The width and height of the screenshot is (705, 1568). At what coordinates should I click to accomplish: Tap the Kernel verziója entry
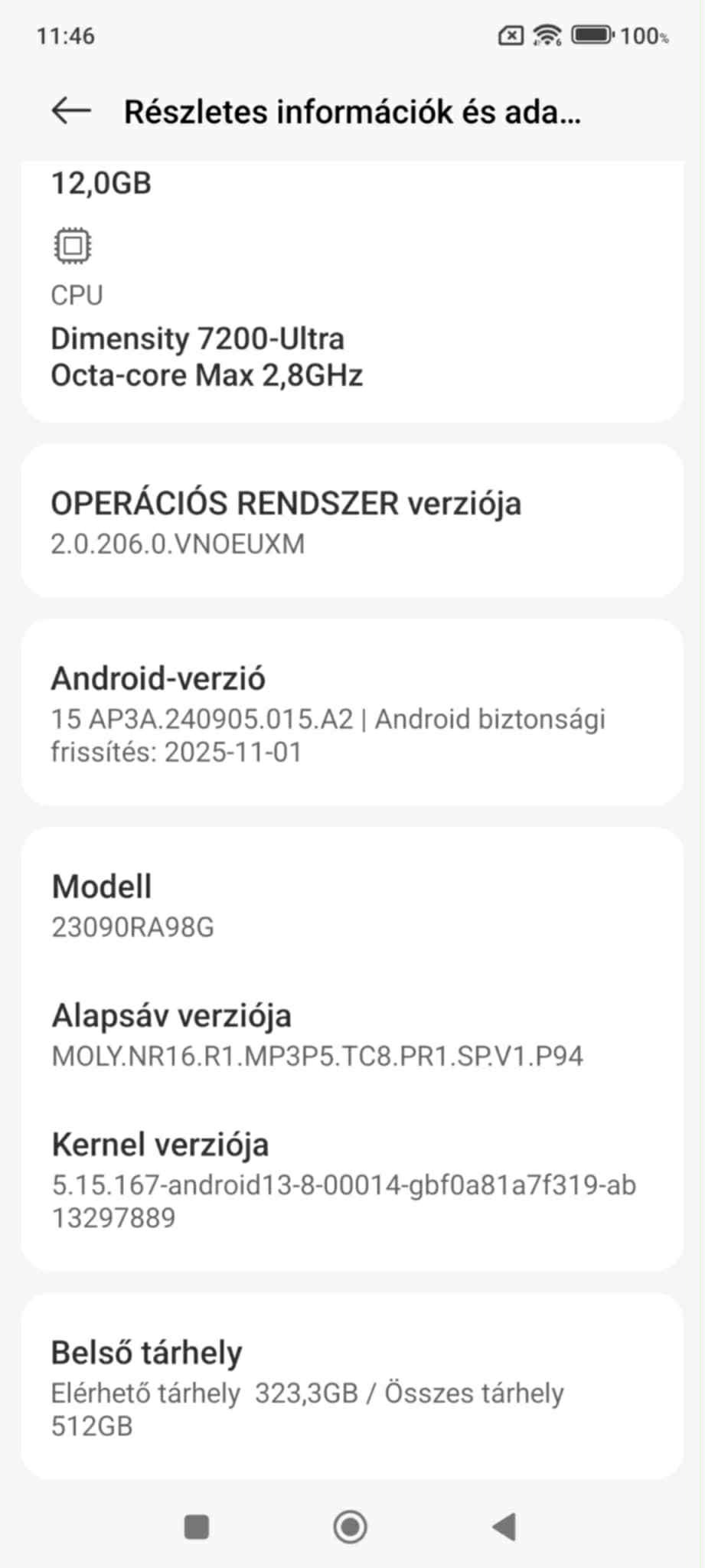pyautogui.click(x=351, y=1179)
